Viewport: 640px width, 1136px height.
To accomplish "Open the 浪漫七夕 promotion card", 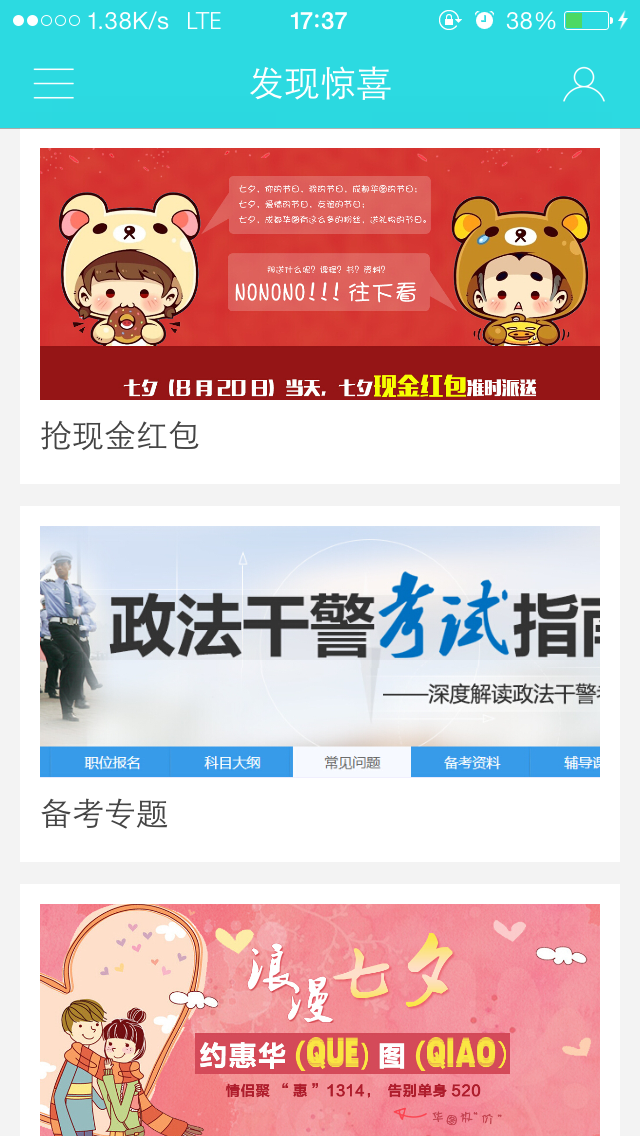I will point(320,1020).
